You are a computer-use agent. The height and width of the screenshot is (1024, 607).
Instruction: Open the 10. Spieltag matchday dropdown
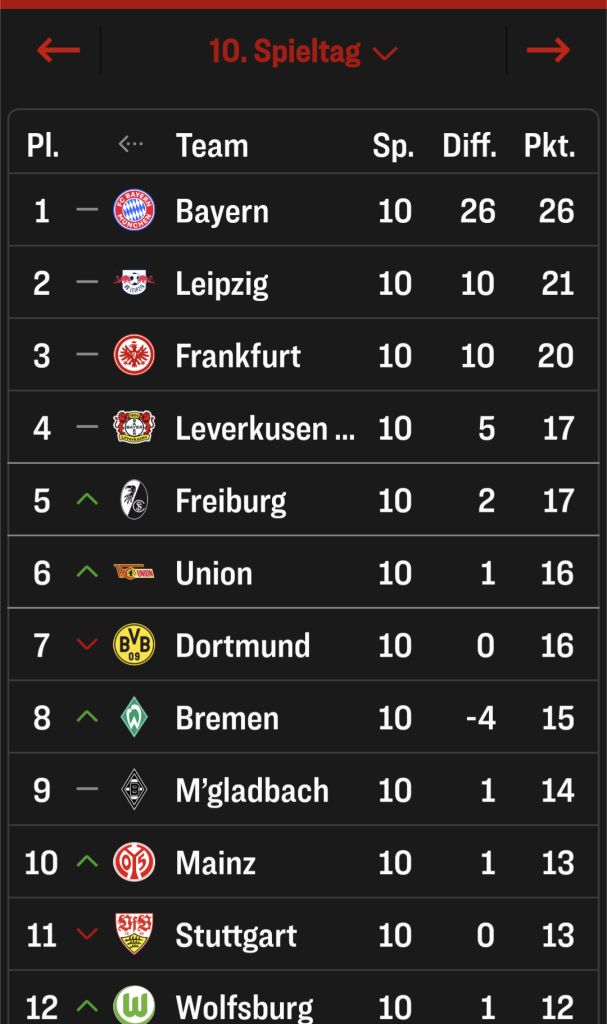(x=303, y=51)
